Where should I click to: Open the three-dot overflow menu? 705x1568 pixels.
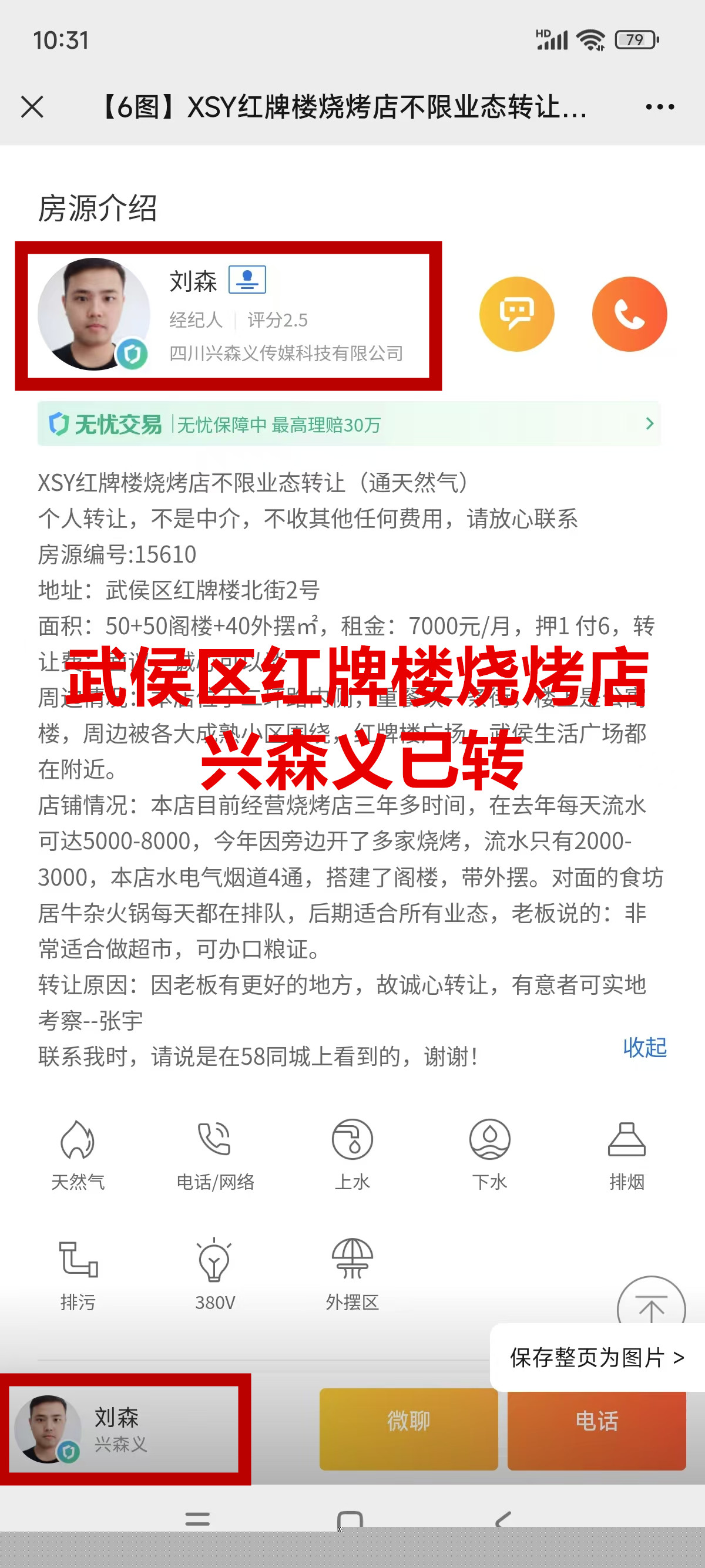coord(659,107)
